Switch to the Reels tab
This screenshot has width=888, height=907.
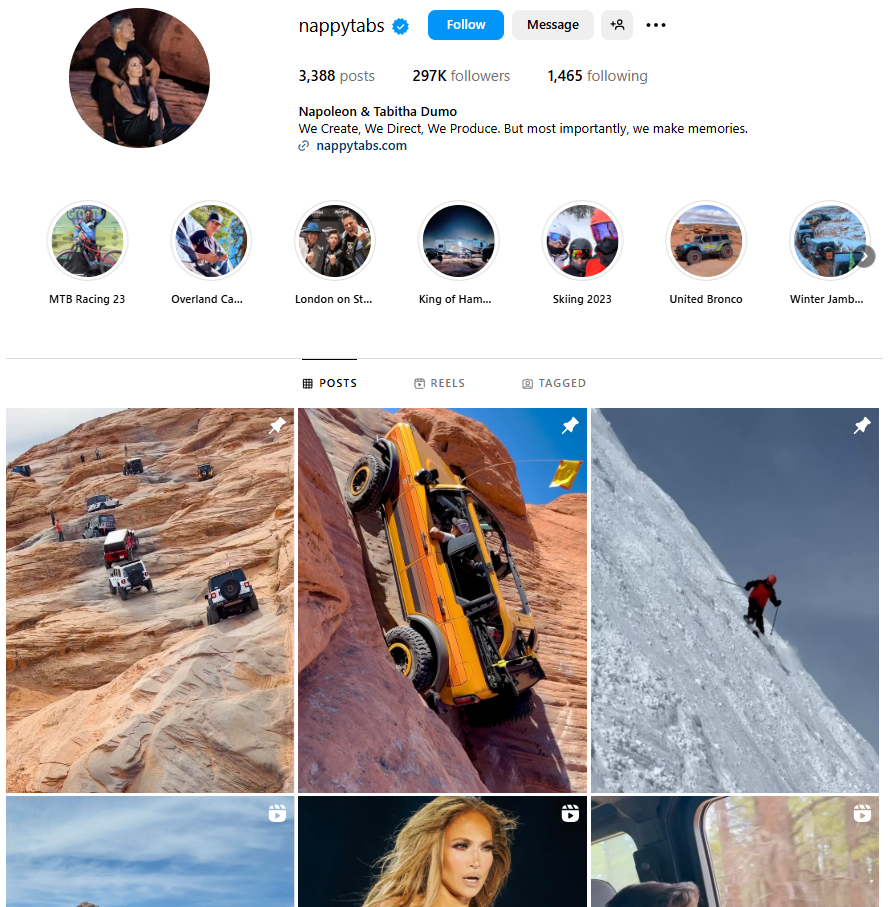pyautogui.click(x=439, y=383)
